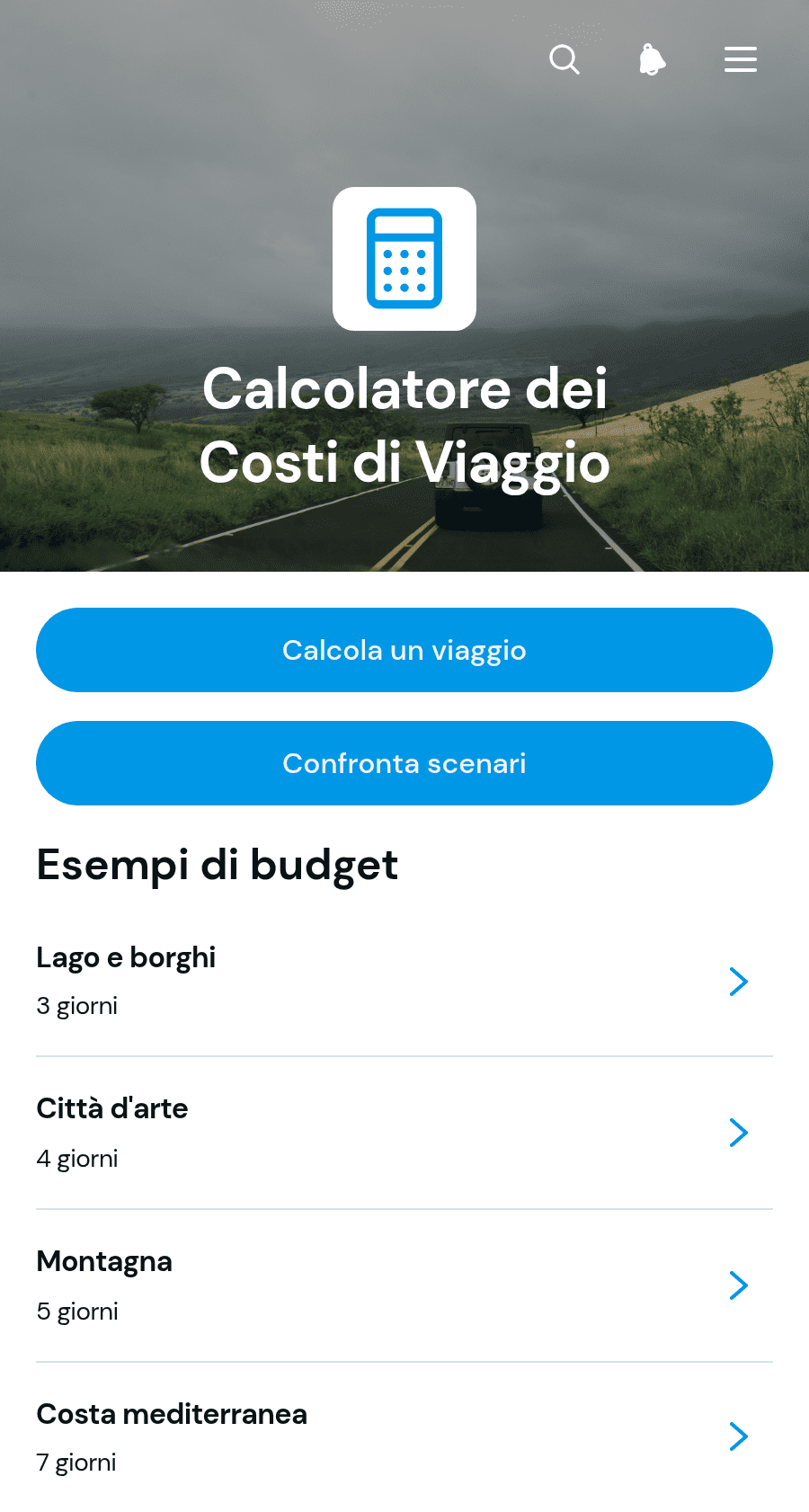The height and width of the screenshot is (1512, 809).
Task: View the Montagna 5 giorni example
Action: point(404,1285)
